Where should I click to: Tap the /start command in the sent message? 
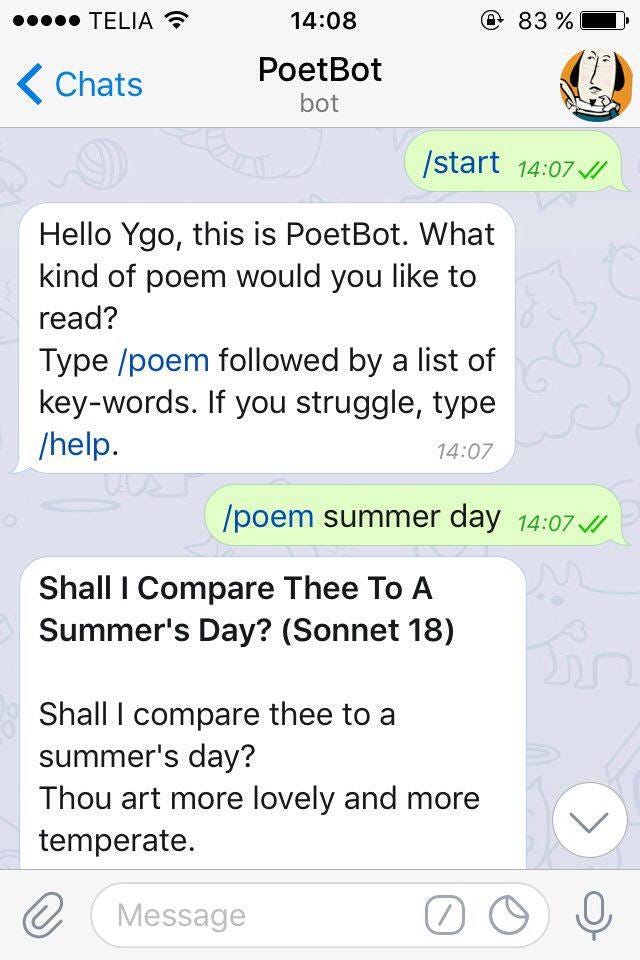461,163
